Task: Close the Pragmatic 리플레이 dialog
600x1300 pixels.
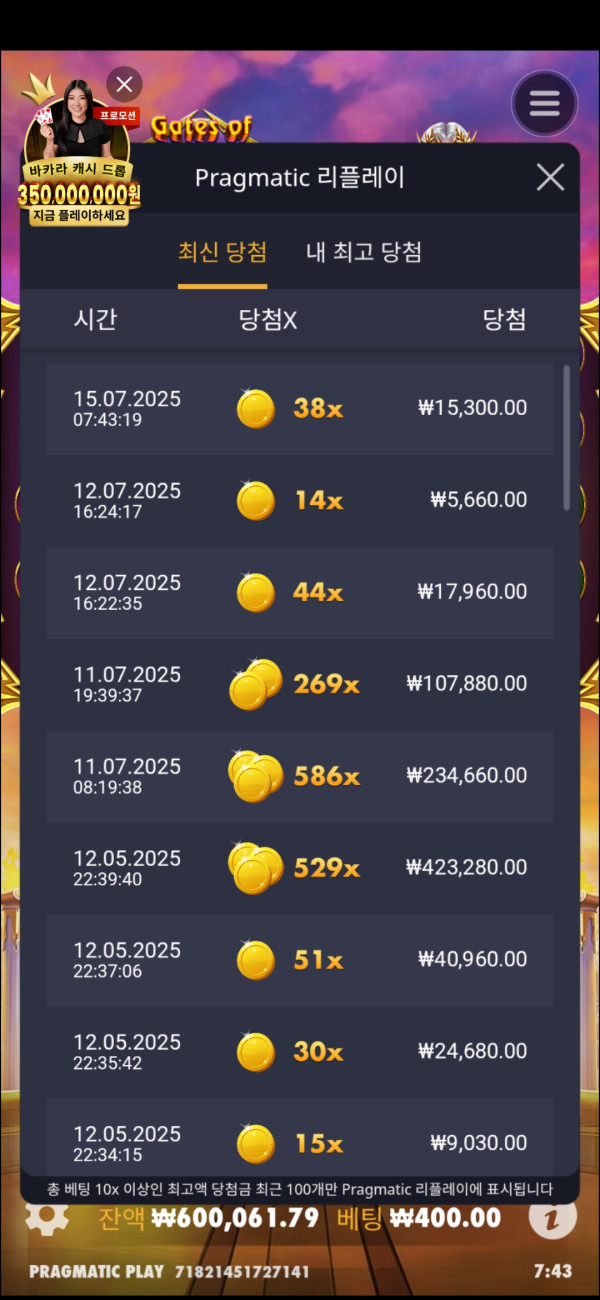Action: pyautogui.click(x=550, y=178)
